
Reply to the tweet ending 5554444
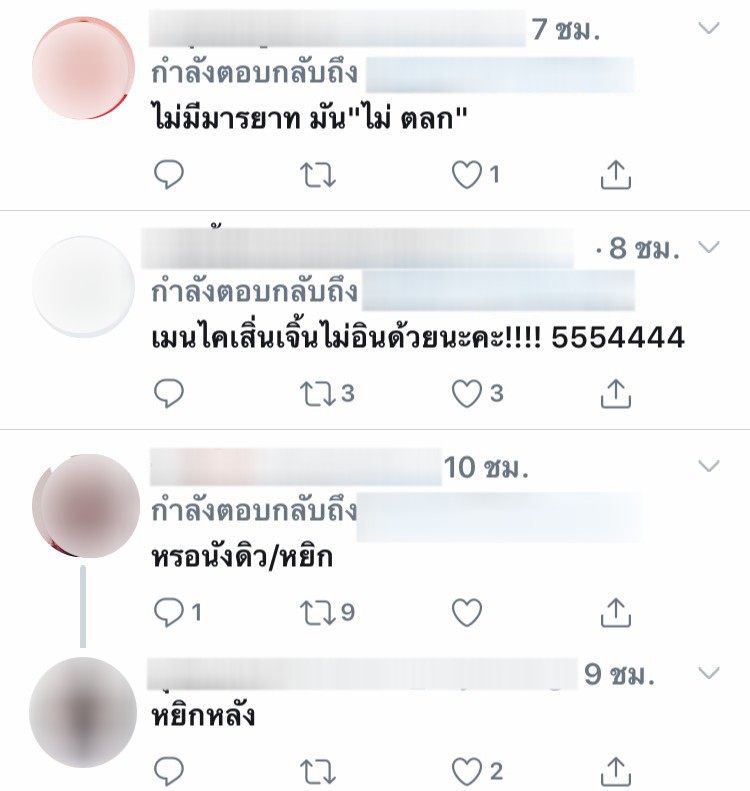click(169, 394)
